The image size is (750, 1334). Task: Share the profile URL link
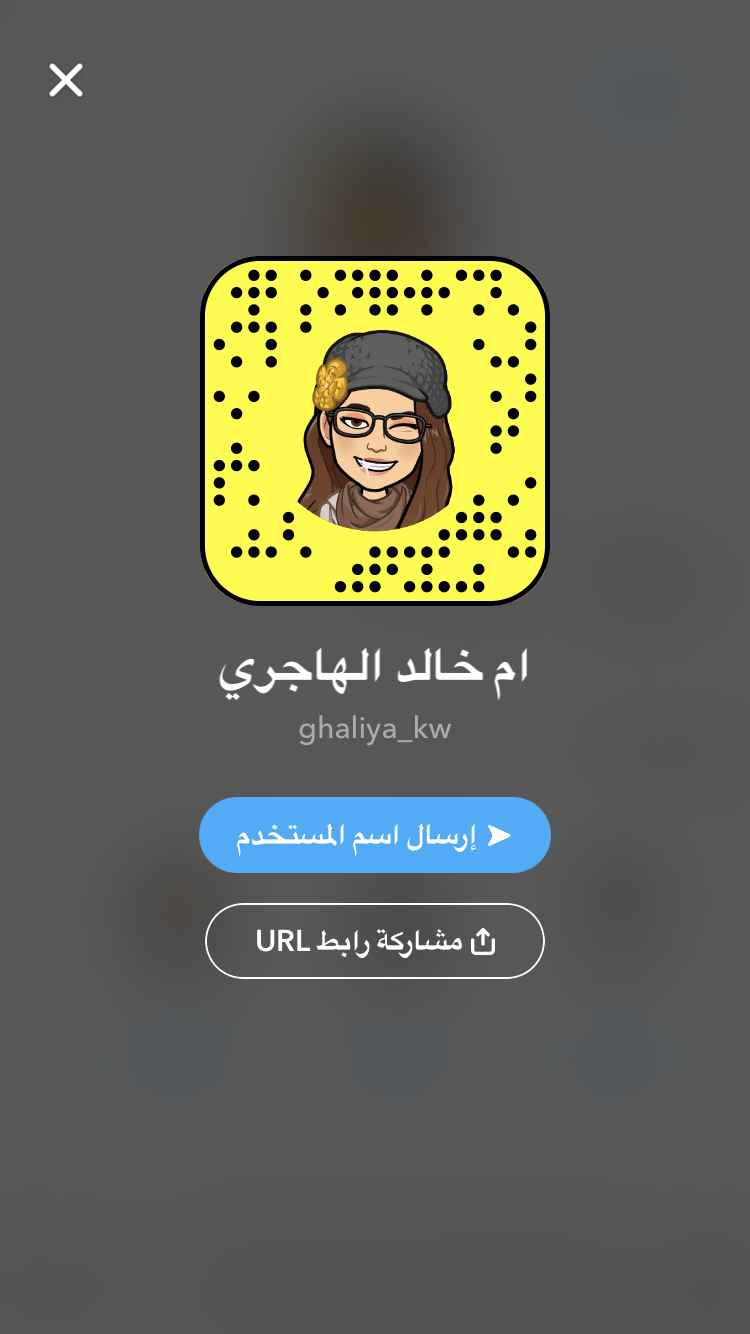click(375, 941)
